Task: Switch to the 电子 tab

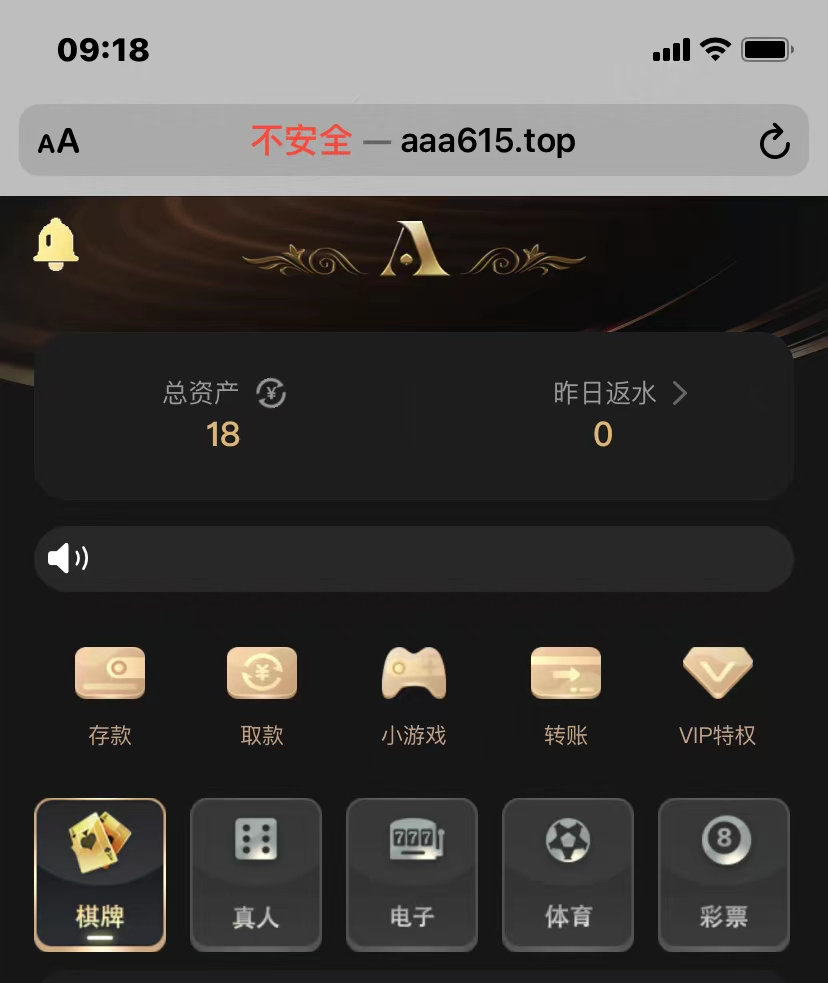Action: pyautogui.click(x=412, y=873)
